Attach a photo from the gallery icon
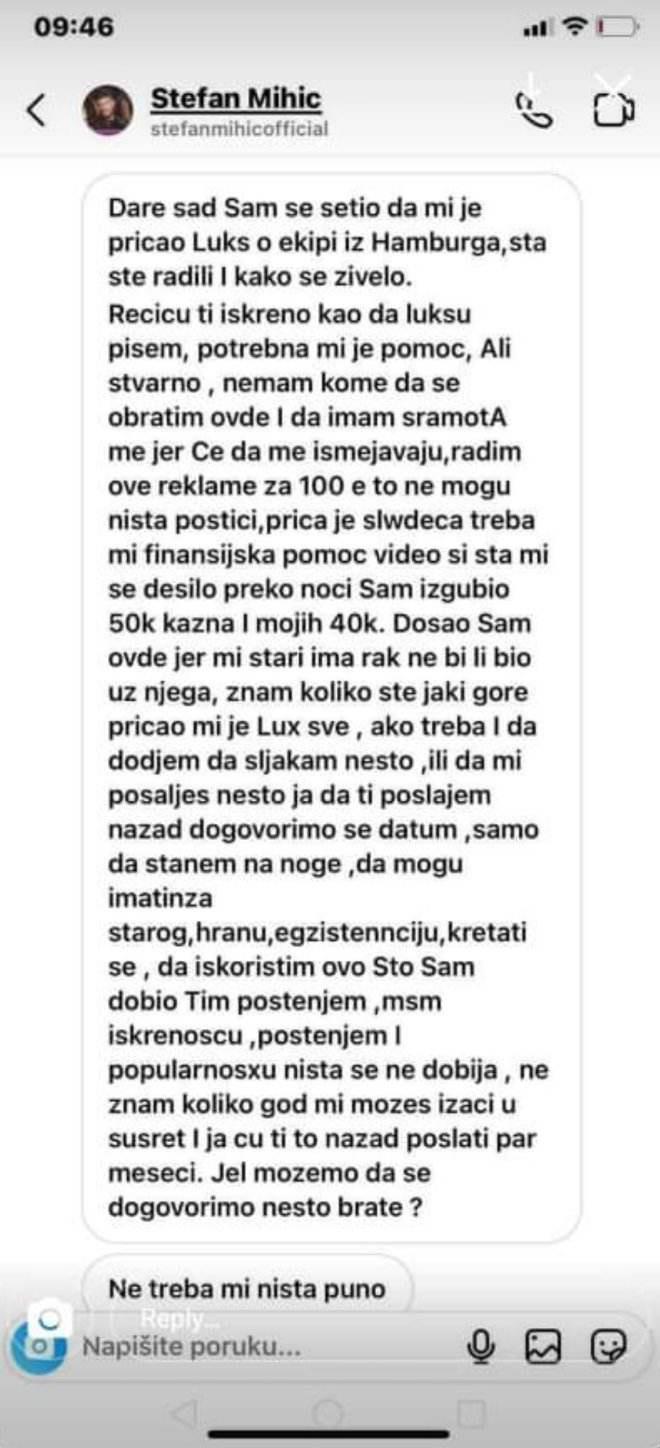Image resolution: width=660 pixels, height=1448 pixels. tap(543, 1347)
